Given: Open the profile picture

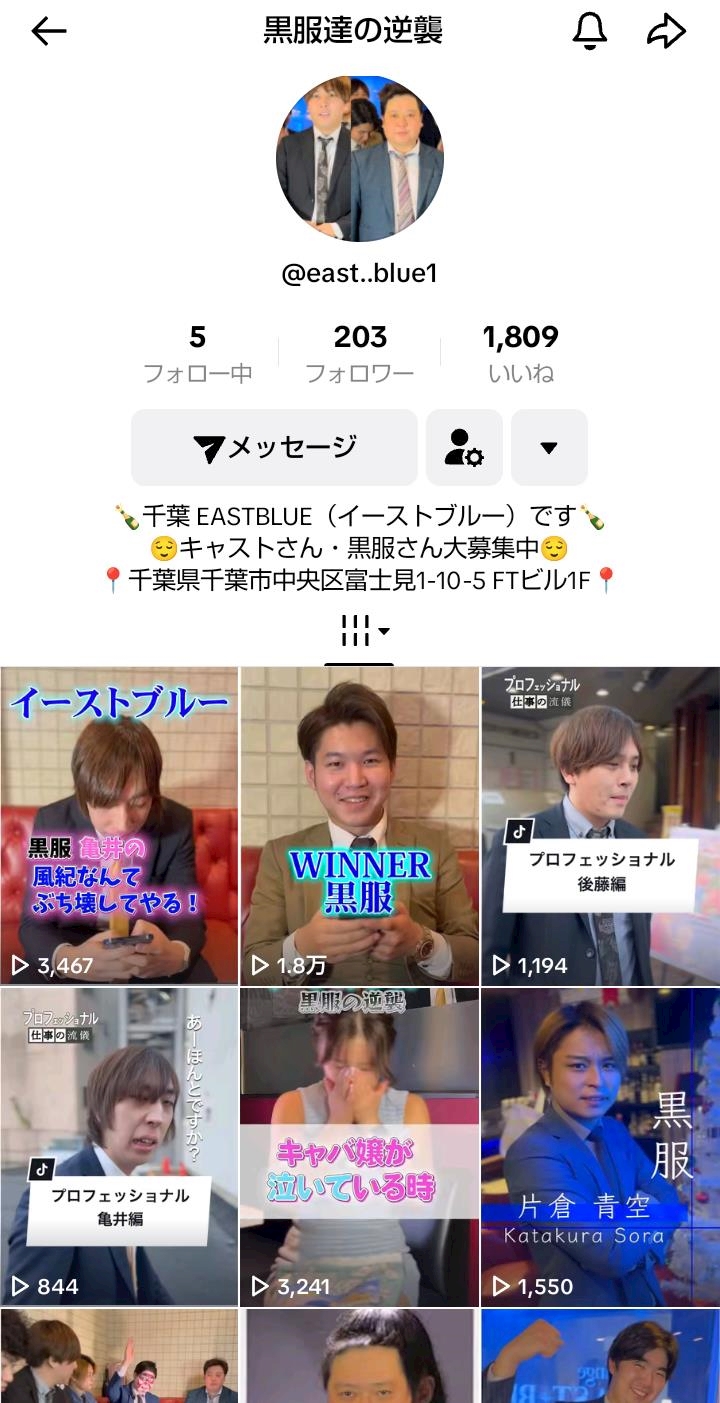Looking at the screenshot, I should 359,158.
